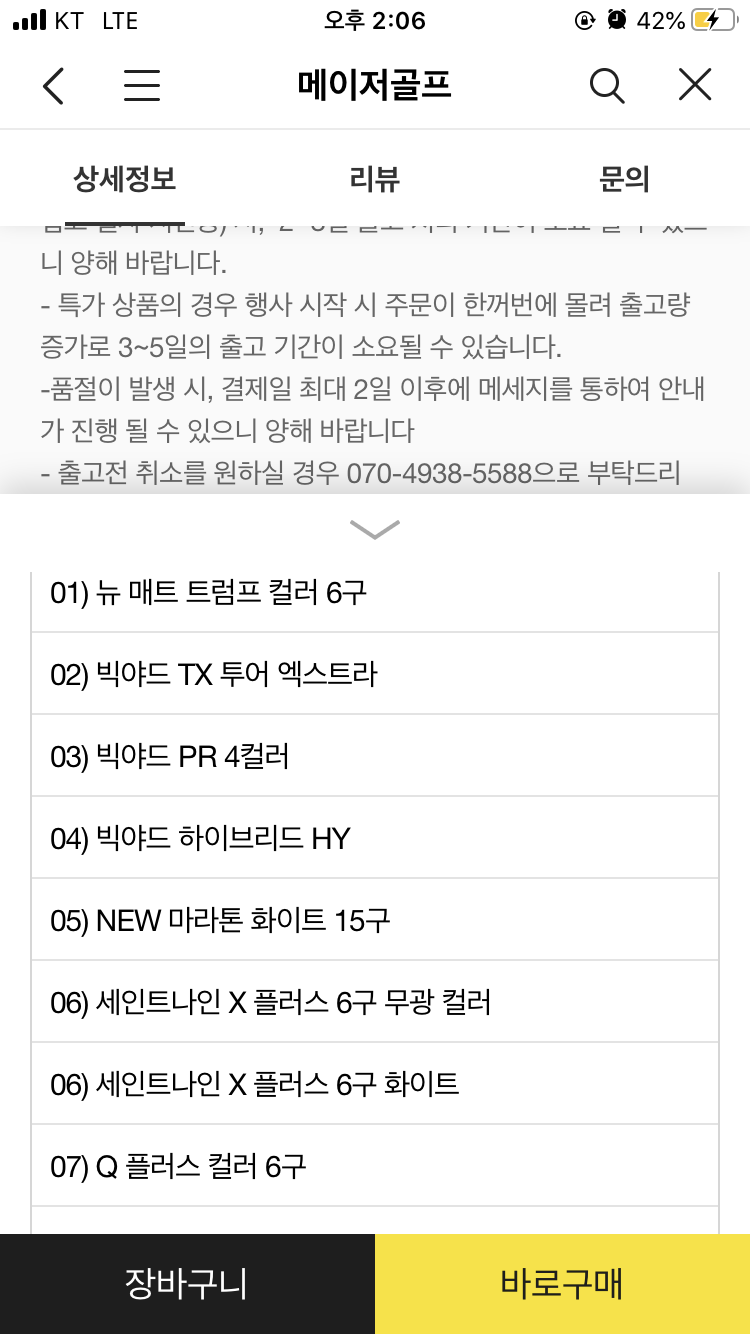Pick option 03) 빅야드 PR 4컬러

click(x=375, y=756)
